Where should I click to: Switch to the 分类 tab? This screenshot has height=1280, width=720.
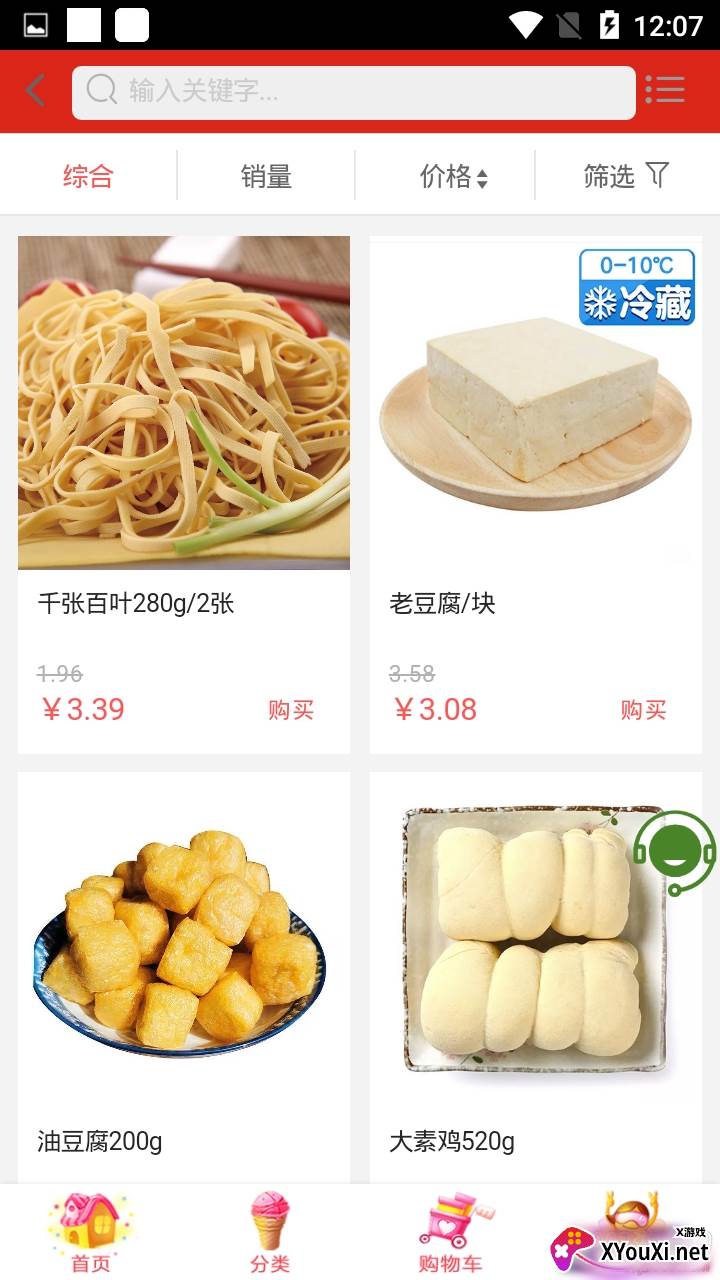(x=270, y=1233)
